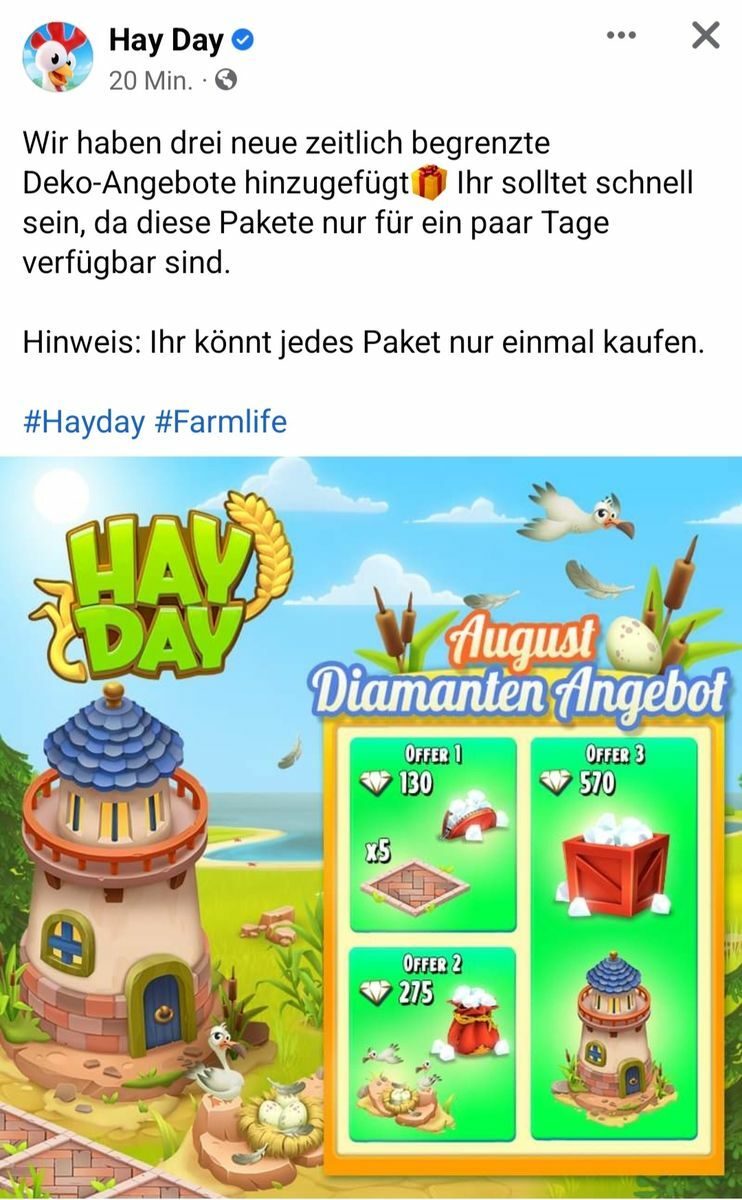Dismiss this Hay Day post
The height and width of the screenshot is (1200, 742).
point(706,36)
